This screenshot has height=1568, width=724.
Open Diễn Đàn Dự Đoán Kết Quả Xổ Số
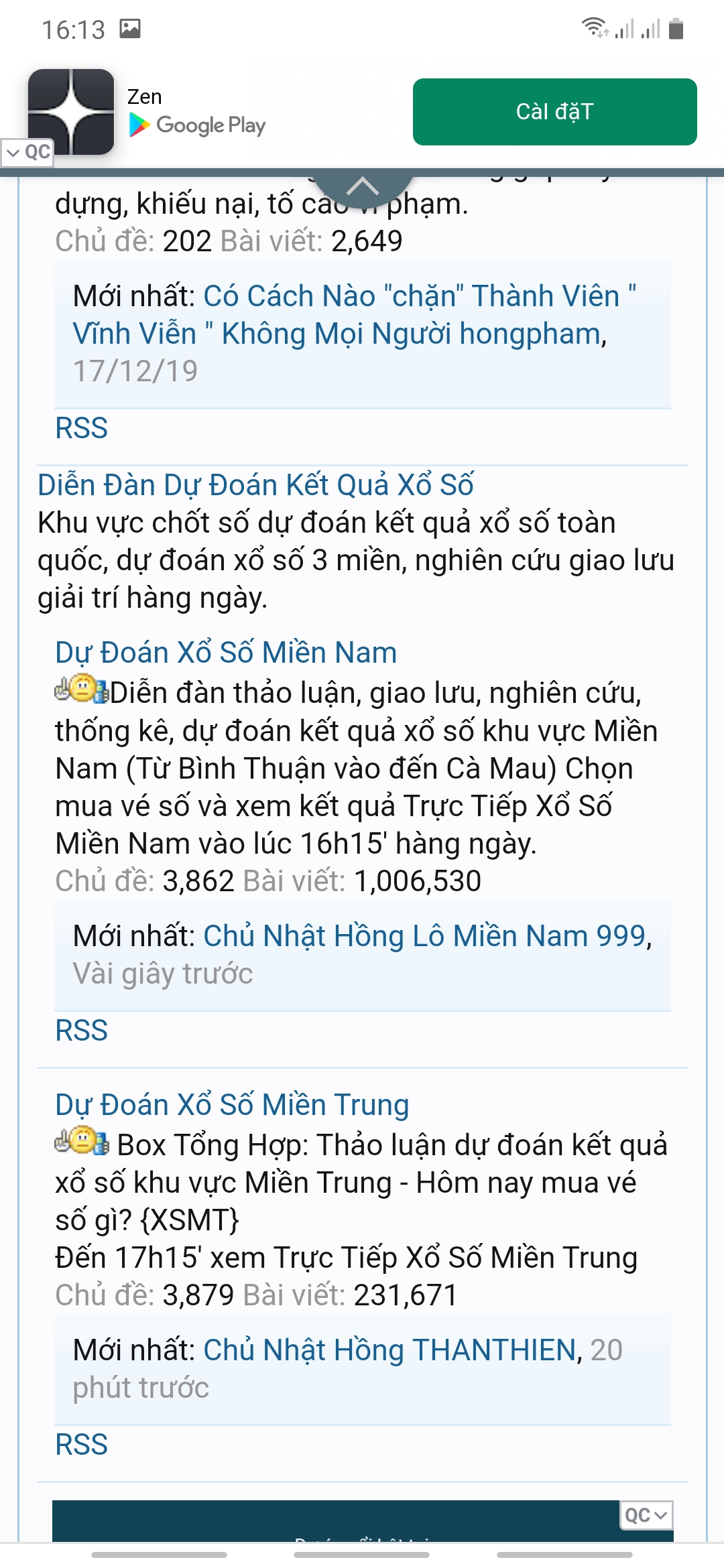coord(255,485)
